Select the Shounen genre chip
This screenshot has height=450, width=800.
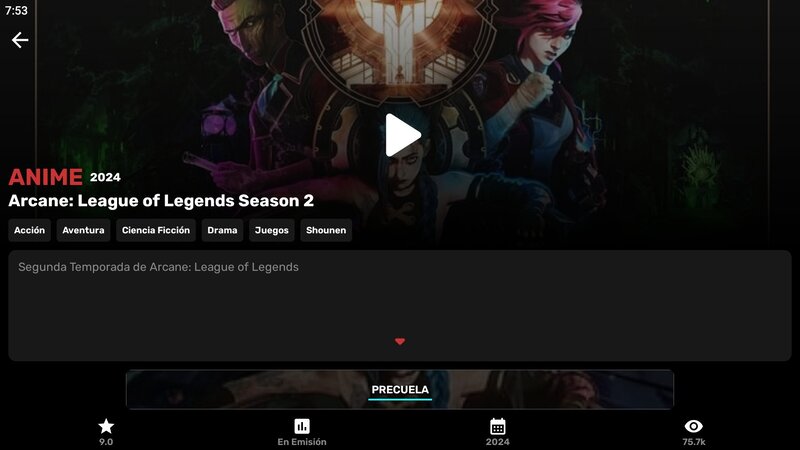pos(326,231)
